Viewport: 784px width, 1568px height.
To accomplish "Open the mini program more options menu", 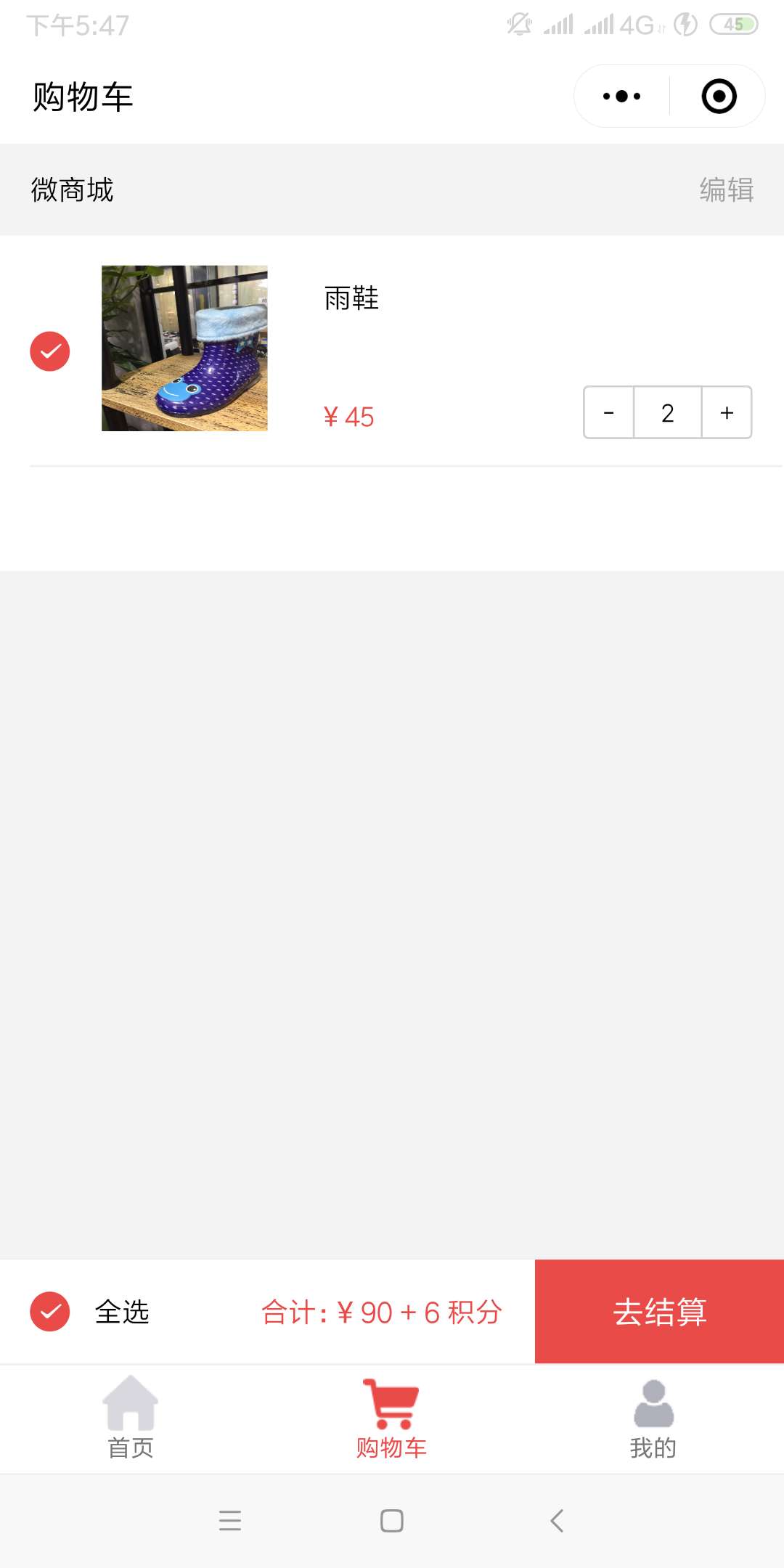I will [622, 96].
